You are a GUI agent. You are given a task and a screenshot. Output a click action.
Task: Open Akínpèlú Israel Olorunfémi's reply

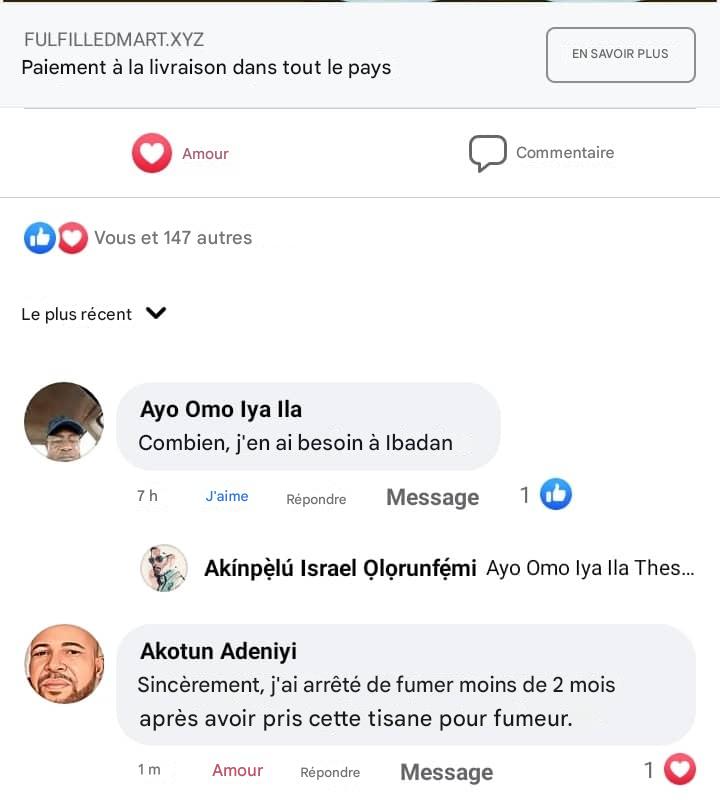(420, 568)
